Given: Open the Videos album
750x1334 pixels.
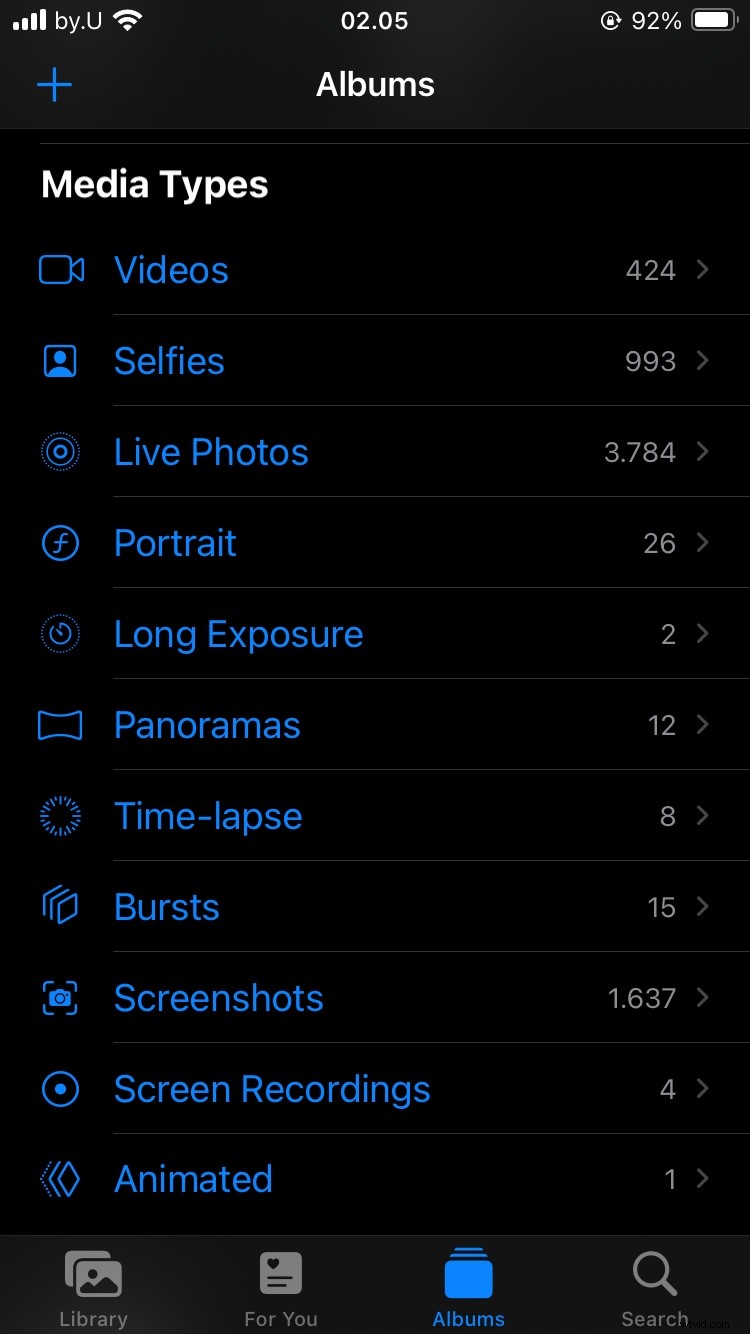Looking at the screenshot, I should 171,270.
